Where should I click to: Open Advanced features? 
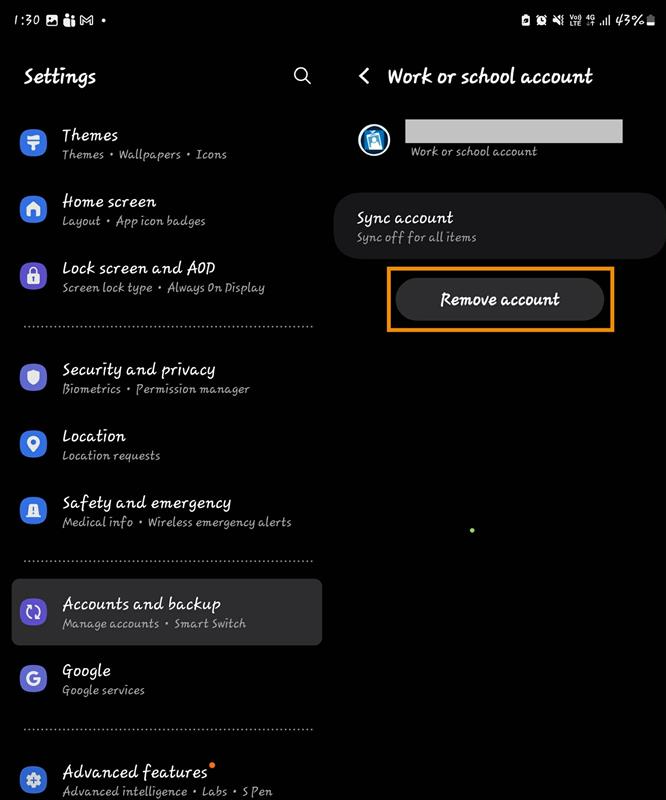click(x=166, y=779)
